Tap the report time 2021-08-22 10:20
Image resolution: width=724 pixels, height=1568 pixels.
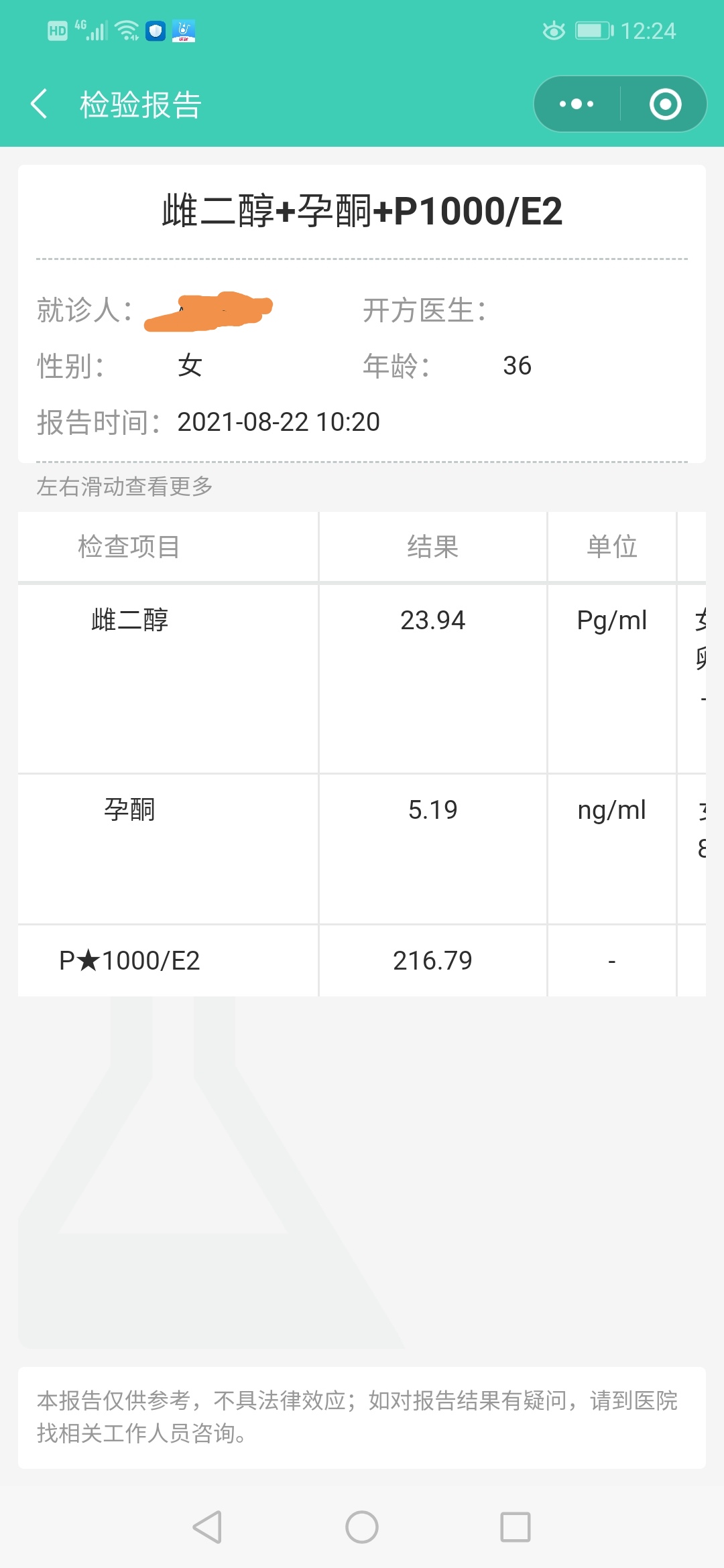pos(278,421)
